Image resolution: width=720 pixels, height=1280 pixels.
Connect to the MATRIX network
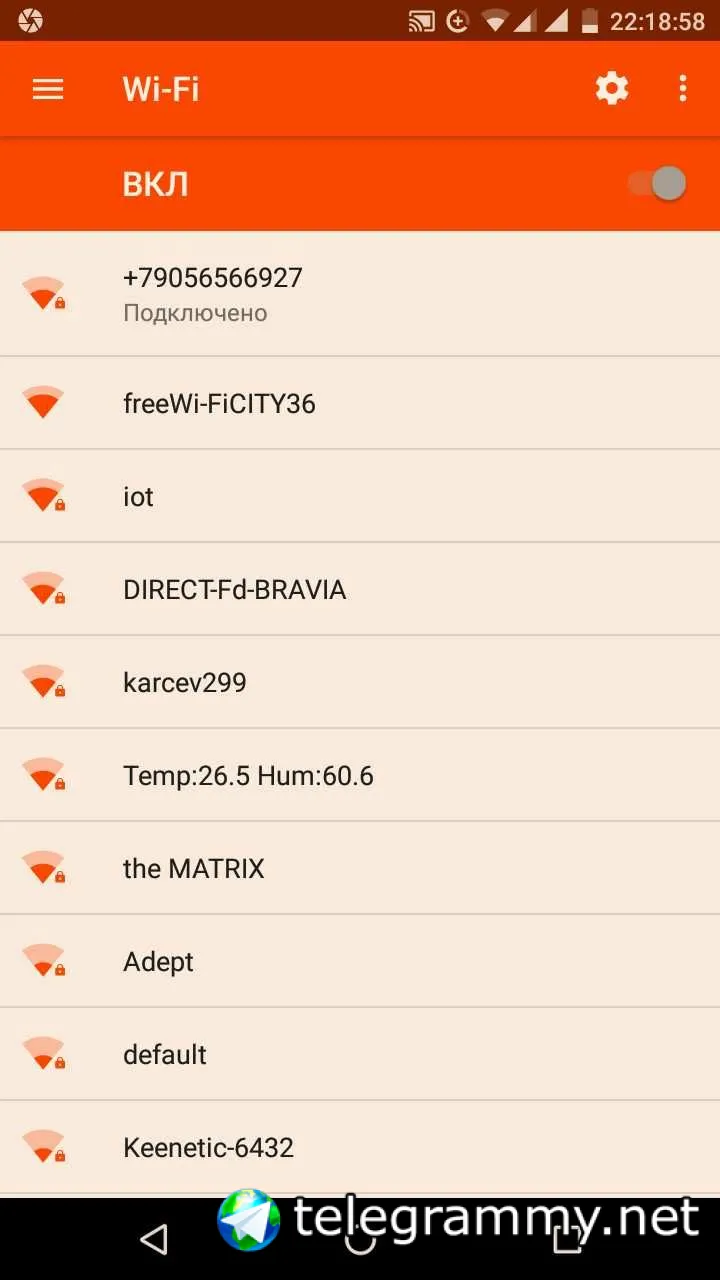(360, 868)
